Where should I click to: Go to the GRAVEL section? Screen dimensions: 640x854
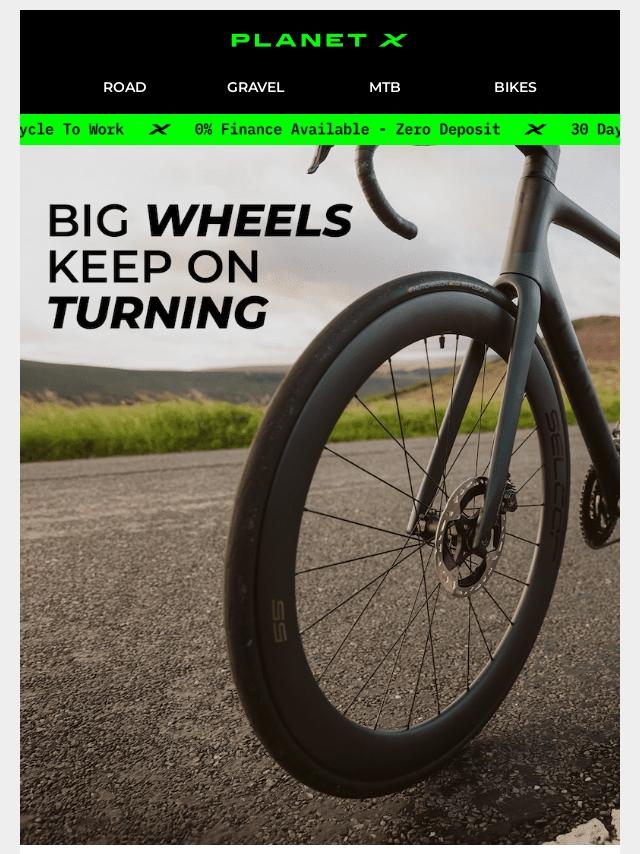coord(255,87)
